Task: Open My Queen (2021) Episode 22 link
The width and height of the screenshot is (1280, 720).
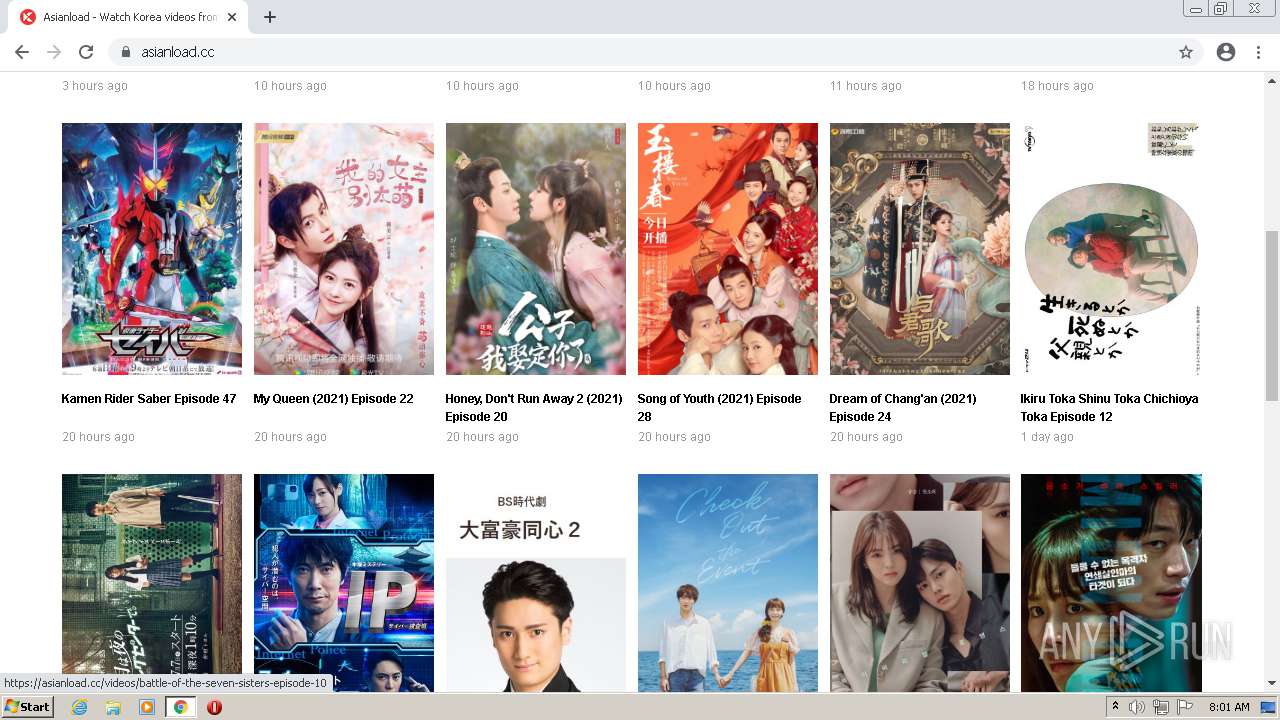Action: click(333, 399)
